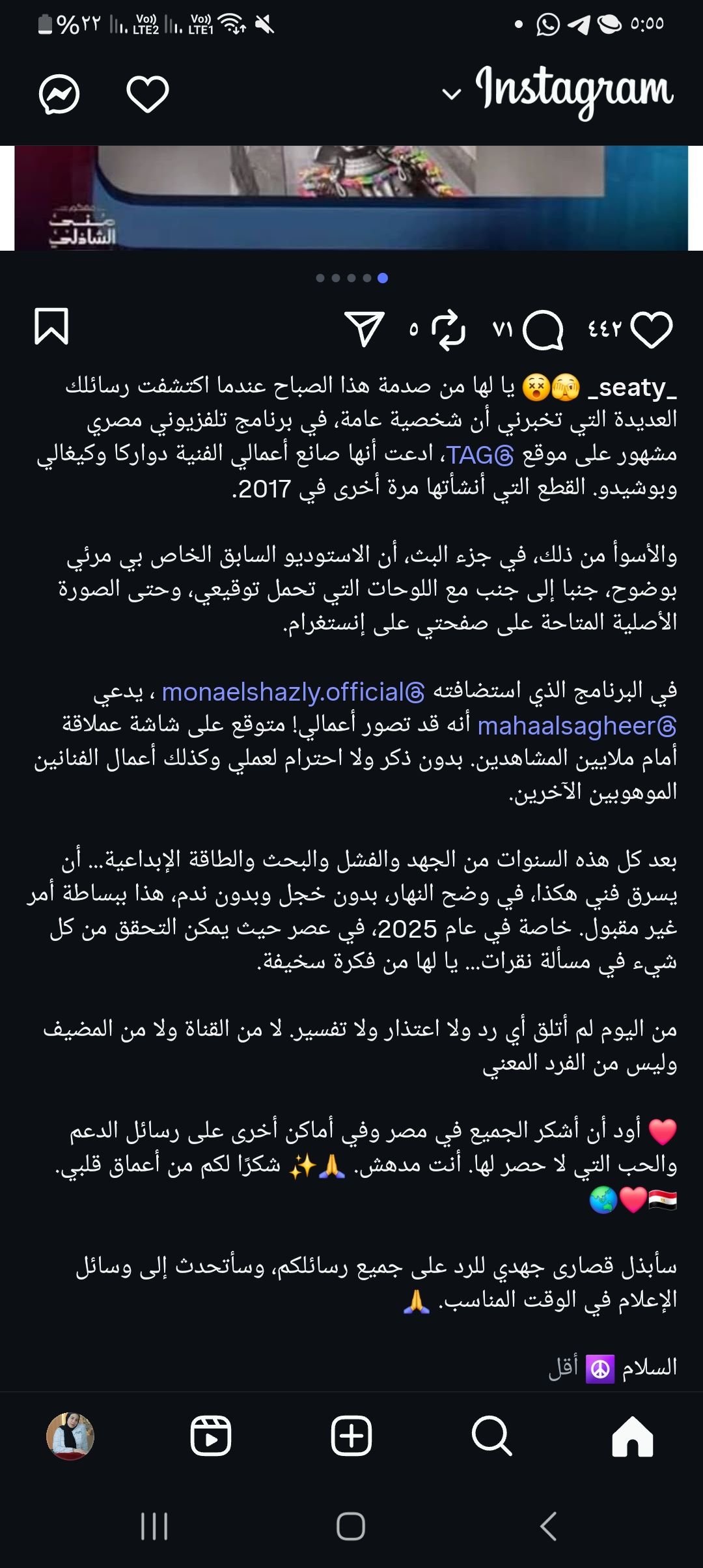The width and height of the screenshot is (703, 1568).
Task: Open the recent apps view
Action: click(x=154, y=1526)
